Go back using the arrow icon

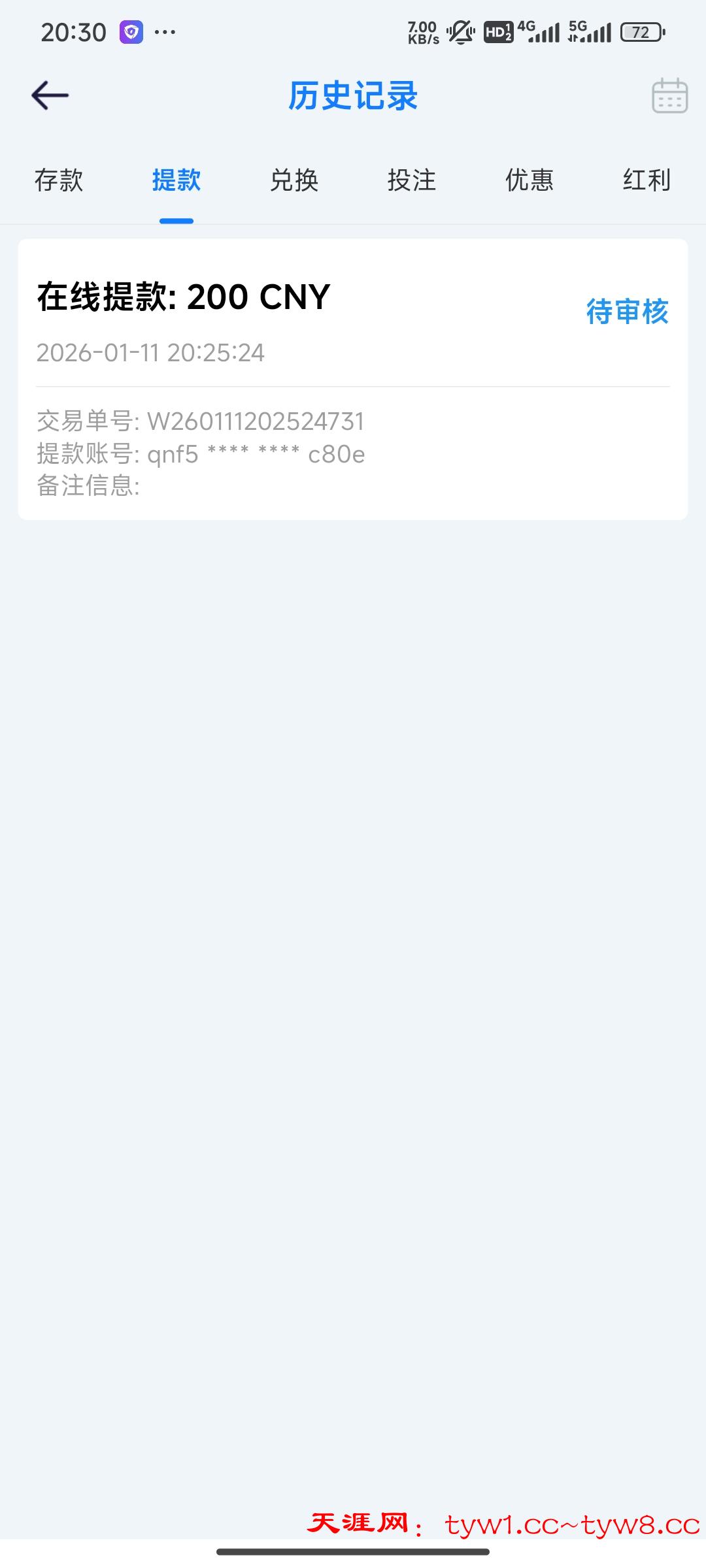click(x=50, y=95)
